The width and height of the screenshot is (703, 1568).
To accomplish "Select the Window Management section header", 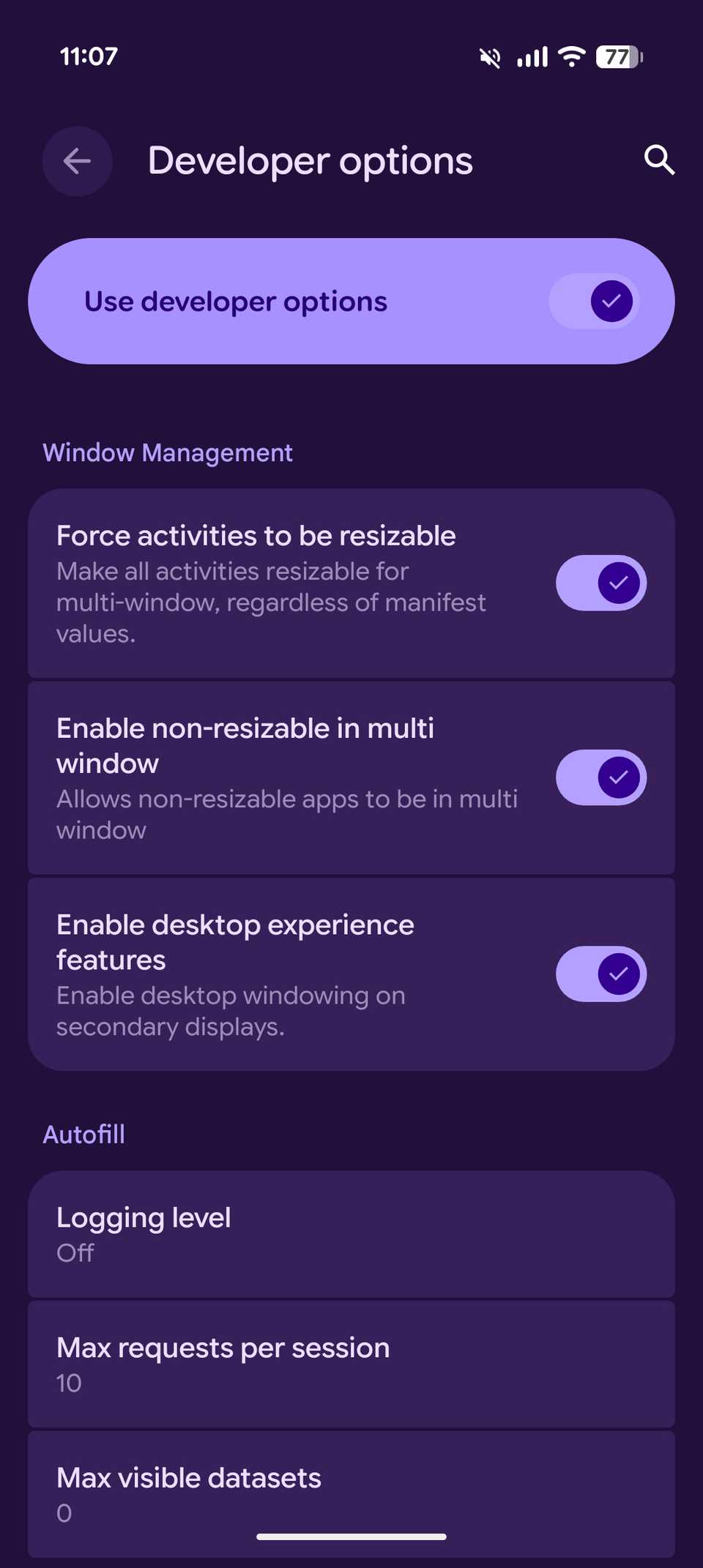I will tap(168, 452).
